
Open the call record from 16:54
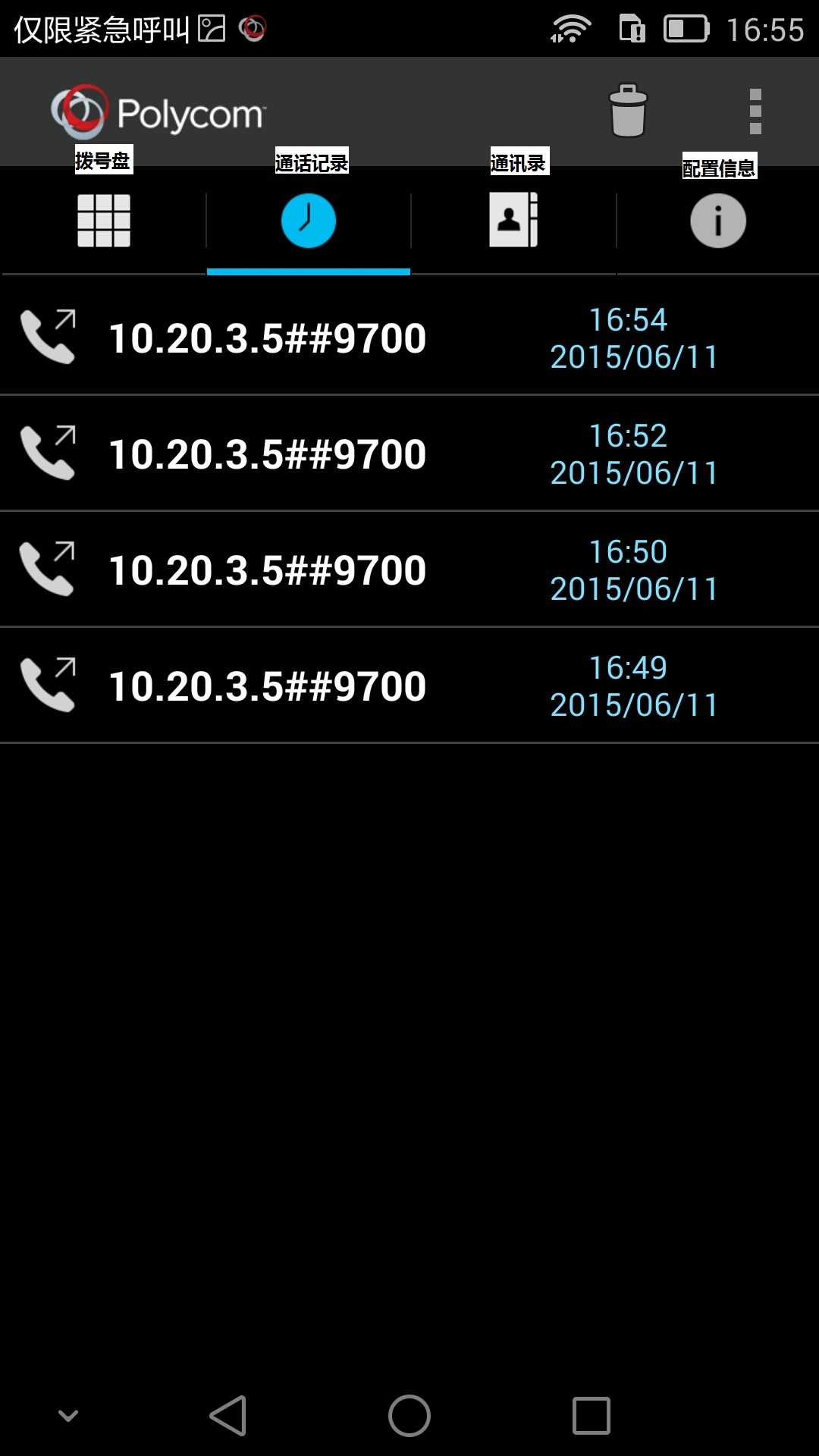point(409,337)
